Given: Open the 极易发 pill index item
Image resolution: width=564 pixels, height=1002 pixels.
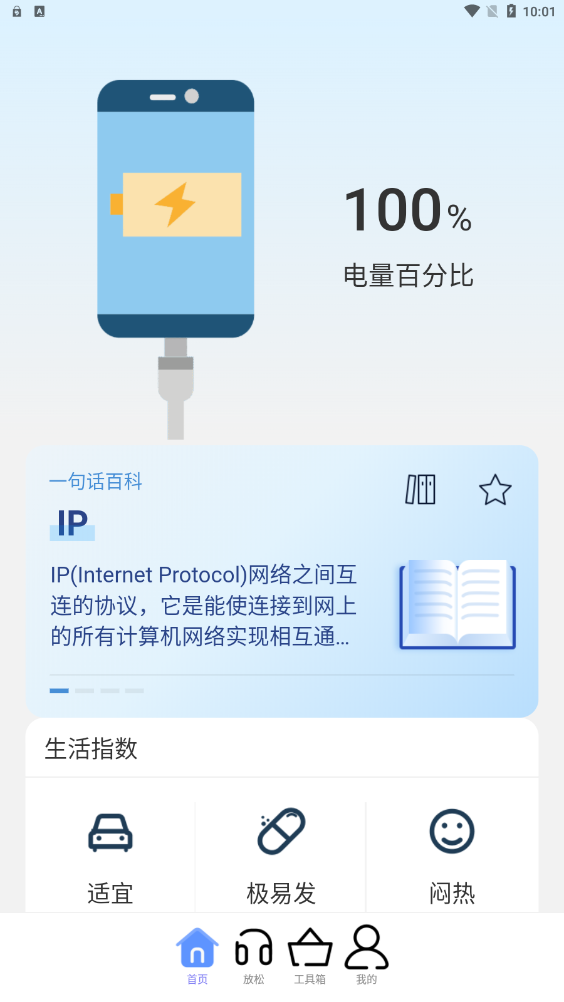Looking at the screenshot, I should (281, 856).
